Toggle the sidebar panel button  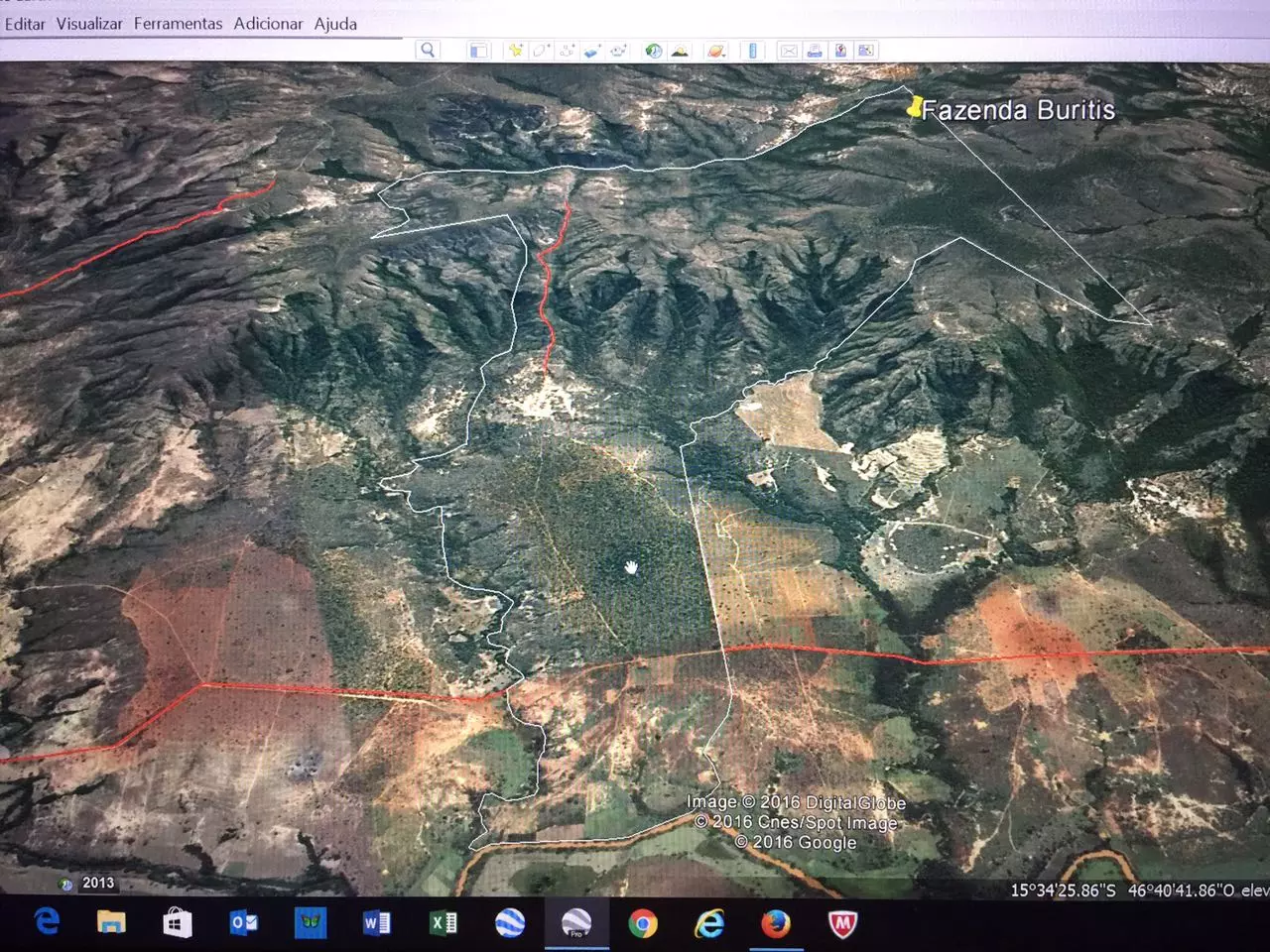click(478, 51)
